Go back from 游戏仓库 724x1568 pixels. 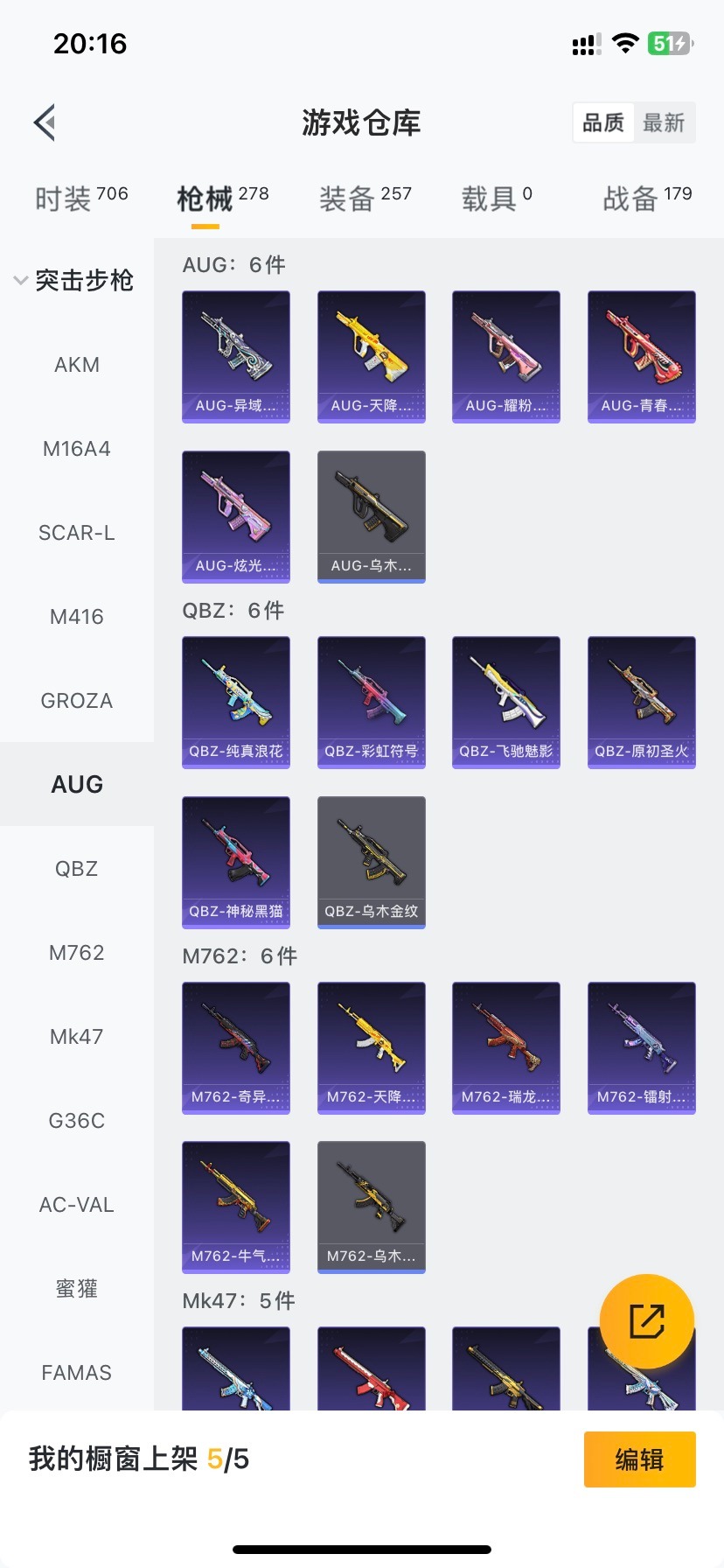pos(45,122)
